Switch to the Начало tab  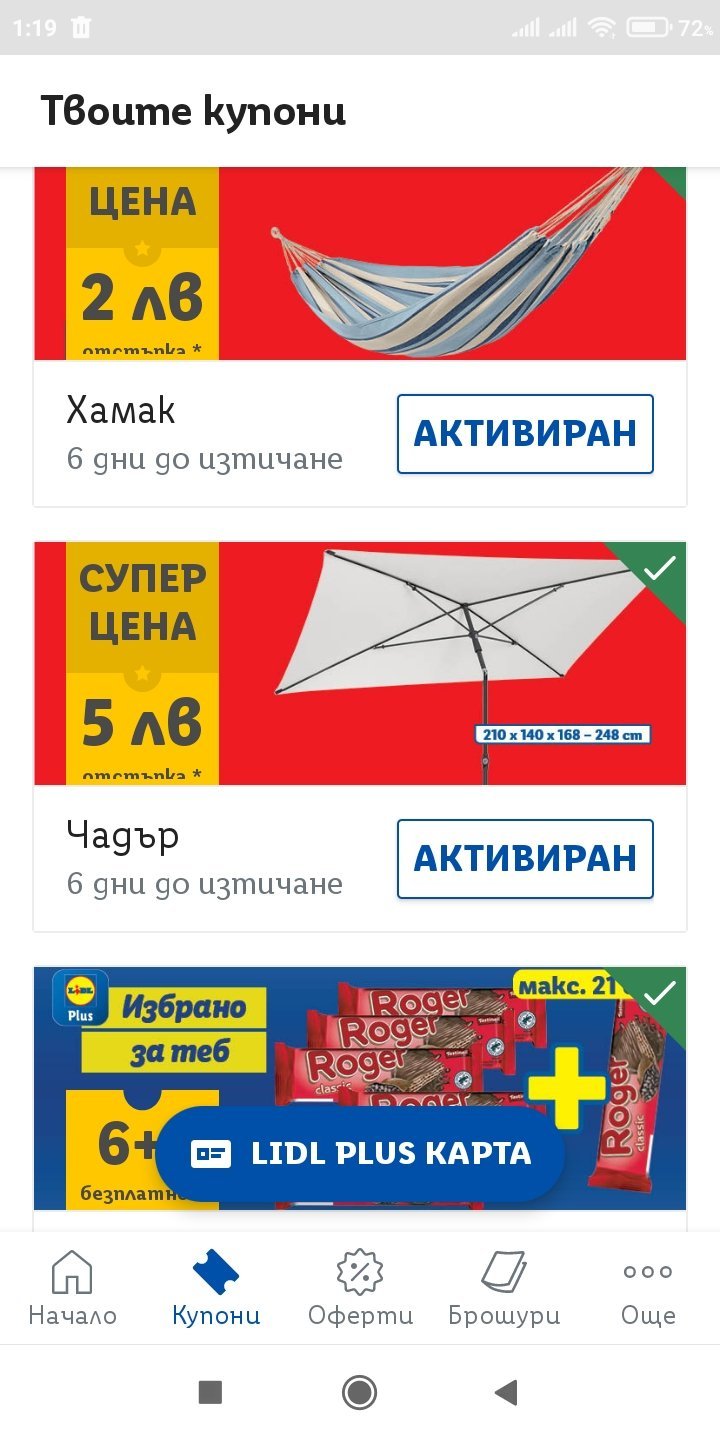tap(72, 1288)
